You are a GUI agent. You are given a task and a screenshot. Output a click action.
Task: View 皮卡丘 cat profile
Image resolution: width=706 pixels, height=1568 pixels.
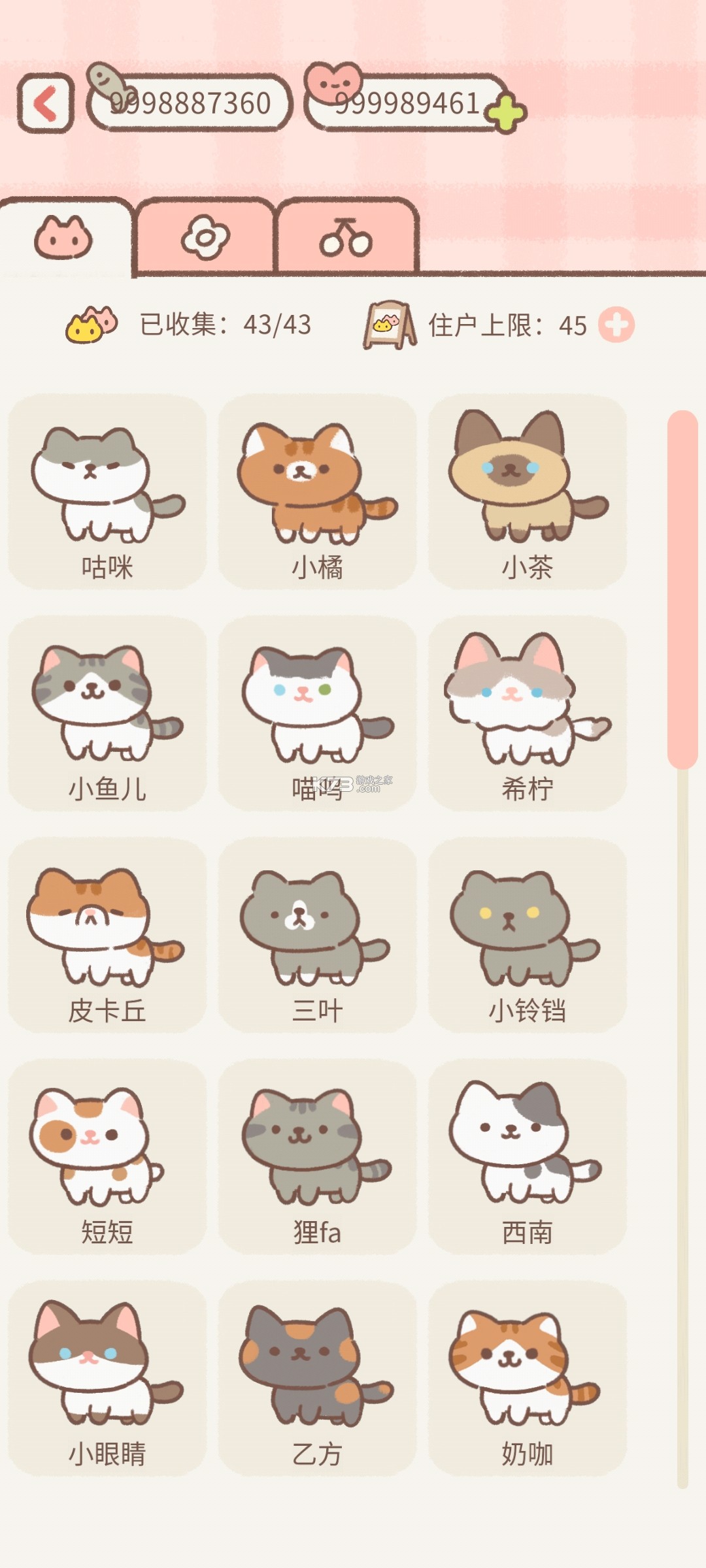click(x=107, y=935)
